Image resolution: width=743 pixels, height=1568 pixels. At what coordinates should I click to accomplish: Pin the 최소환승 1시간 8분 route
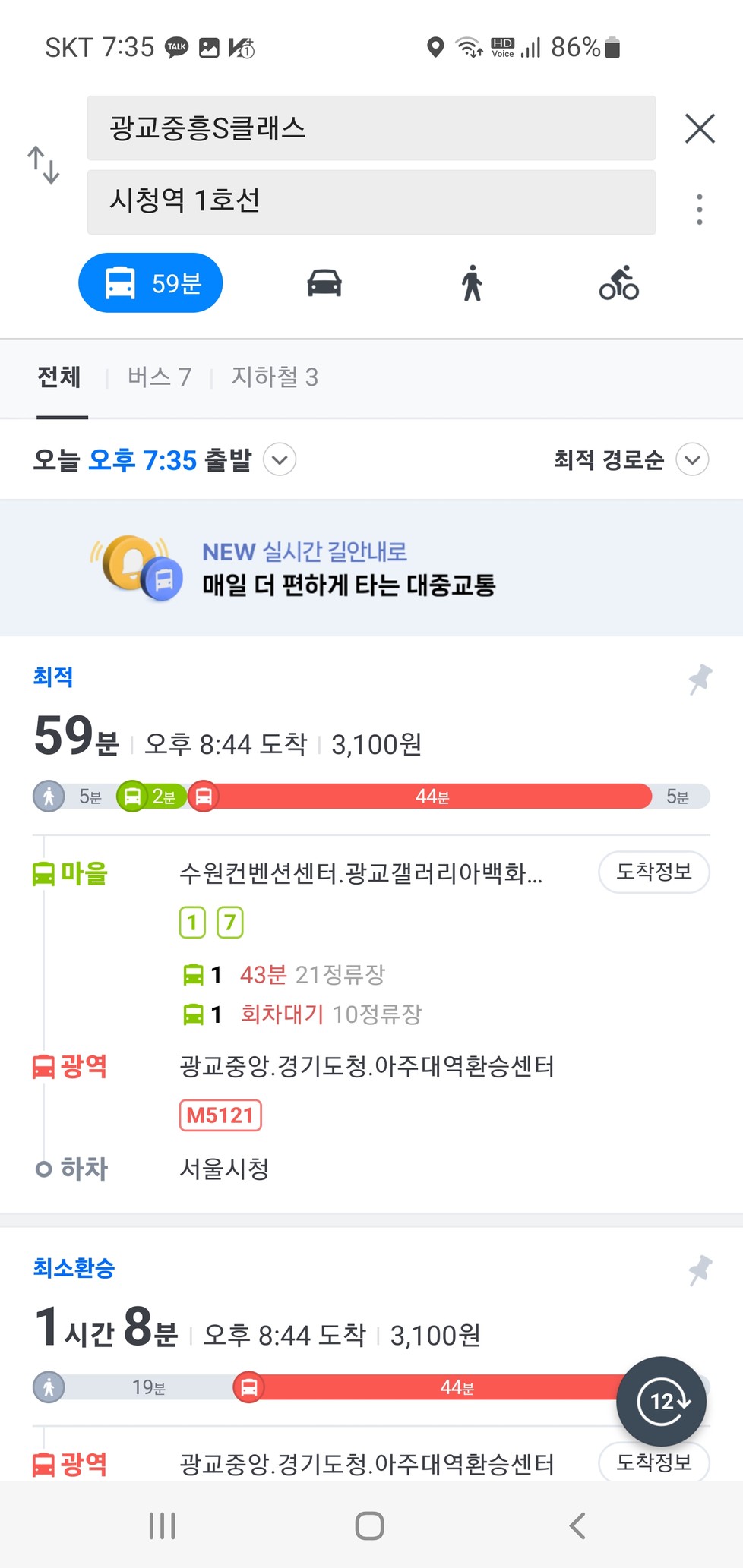pos(700,1270)
